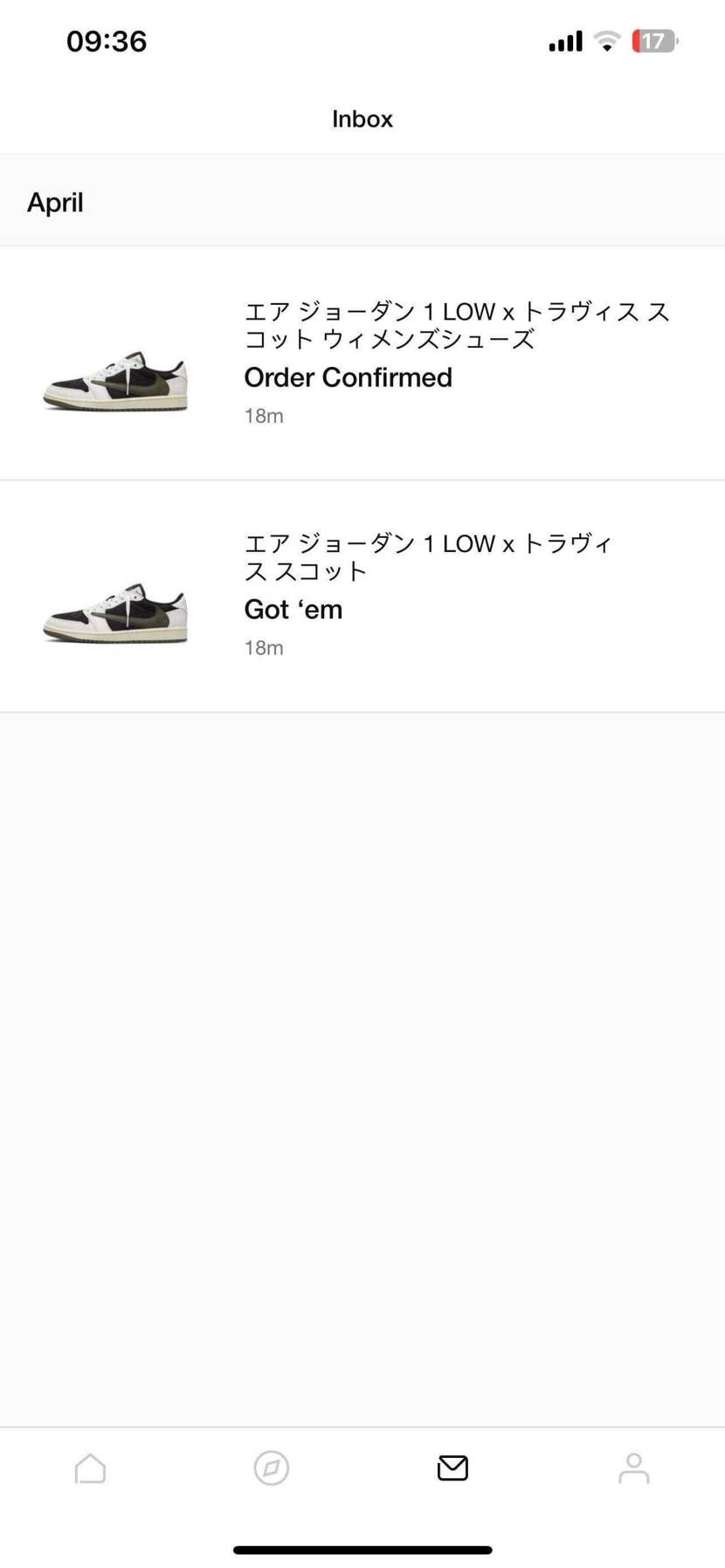Open the profile tab
Image resolution: width=725 pixels, height=1568 pixels.
[x=633, y=1468]
